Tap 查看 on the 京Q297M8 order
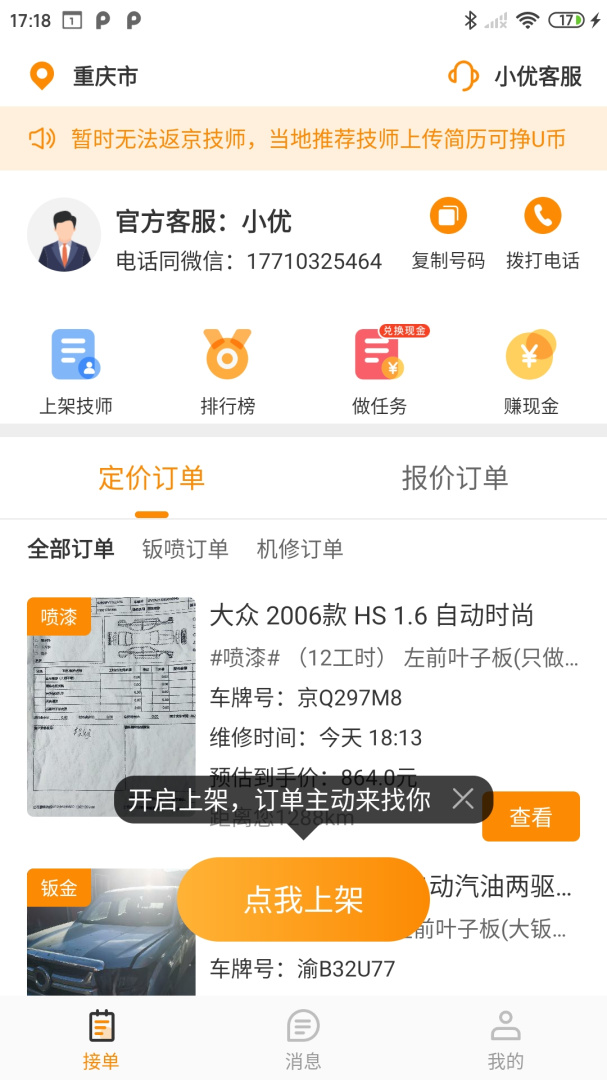Viewport: 607px width, 1080px height. (x=531, y=817)
